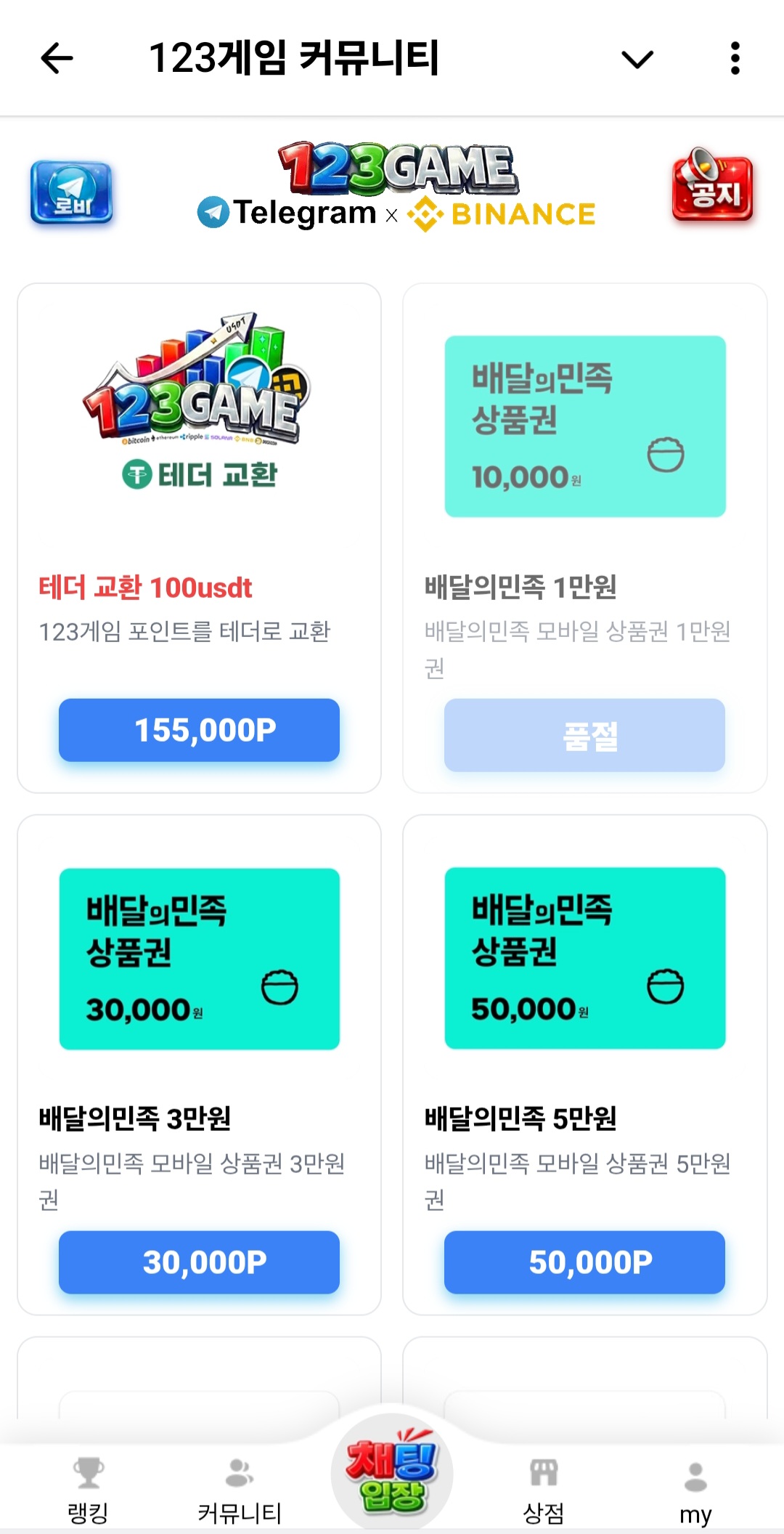Purchase 배달의민족 3만원 for 30,000P
The width and height of the screenshot is (784, 1534).
(199, 1262)
